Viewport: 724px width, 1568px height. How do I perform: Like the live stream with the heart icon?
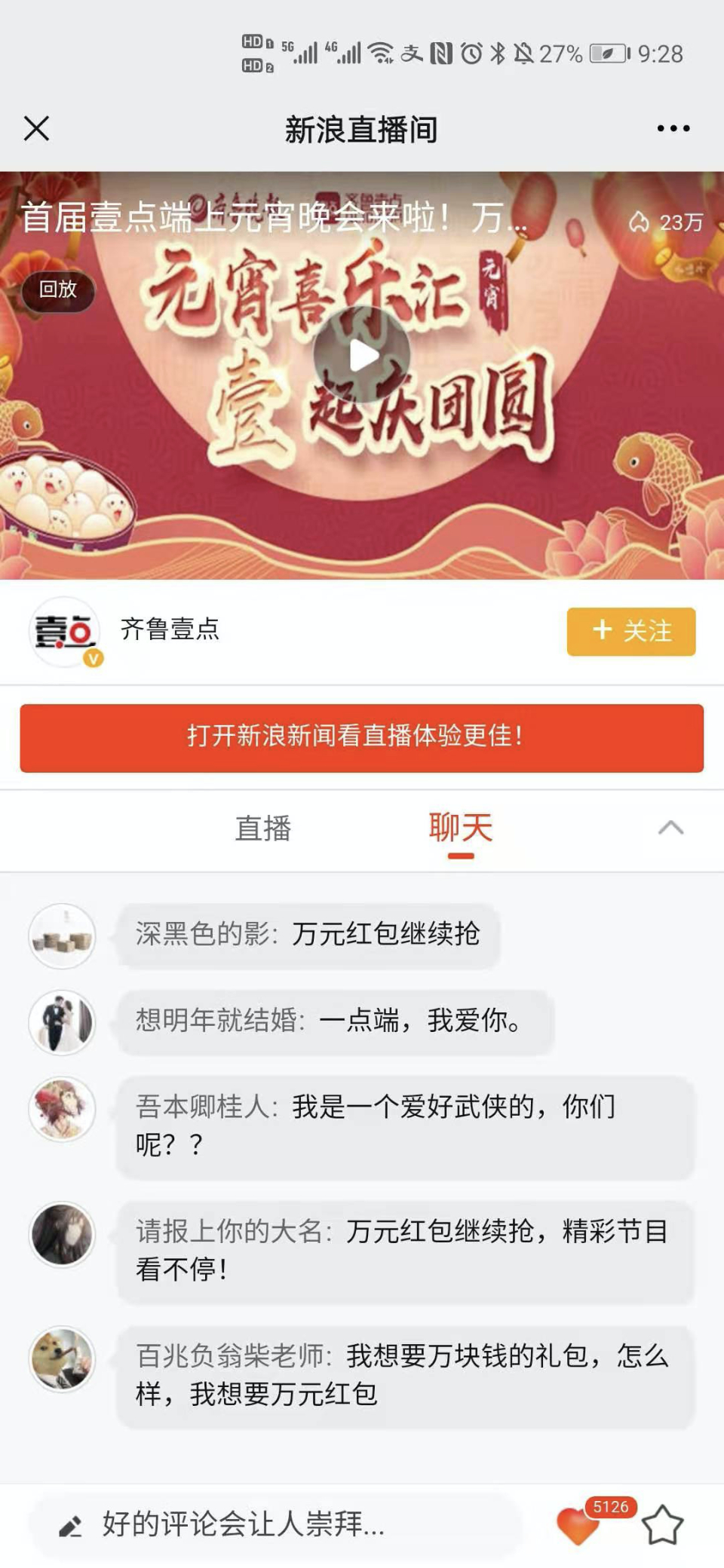click(x=578, y=1526)
